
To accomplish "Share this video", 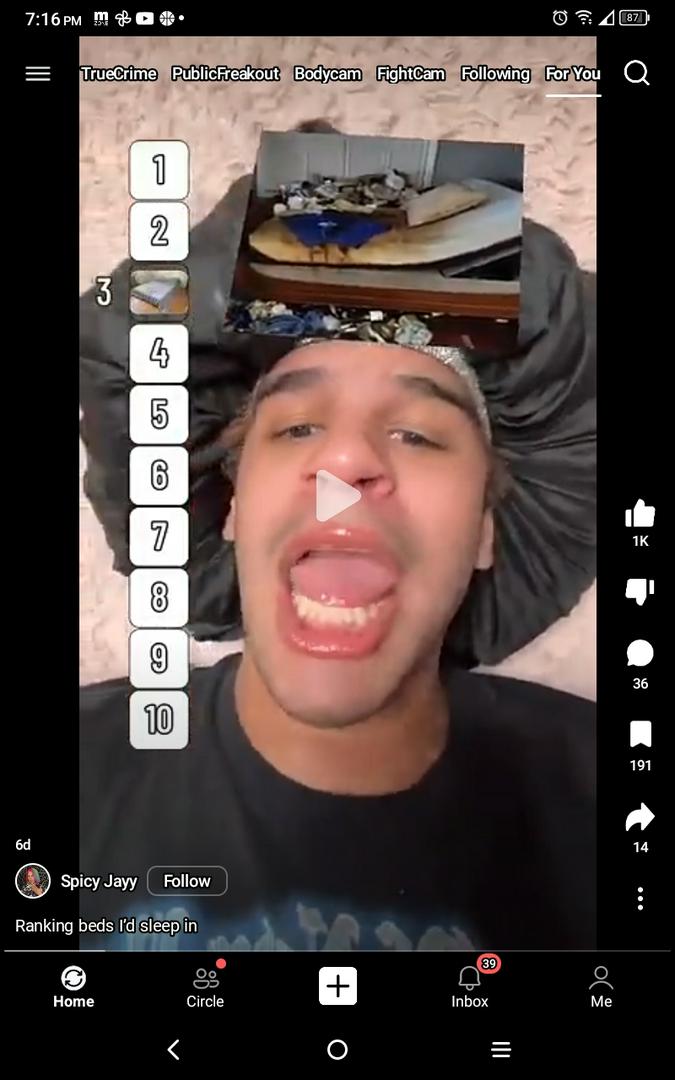I will [x=640, y=817].
